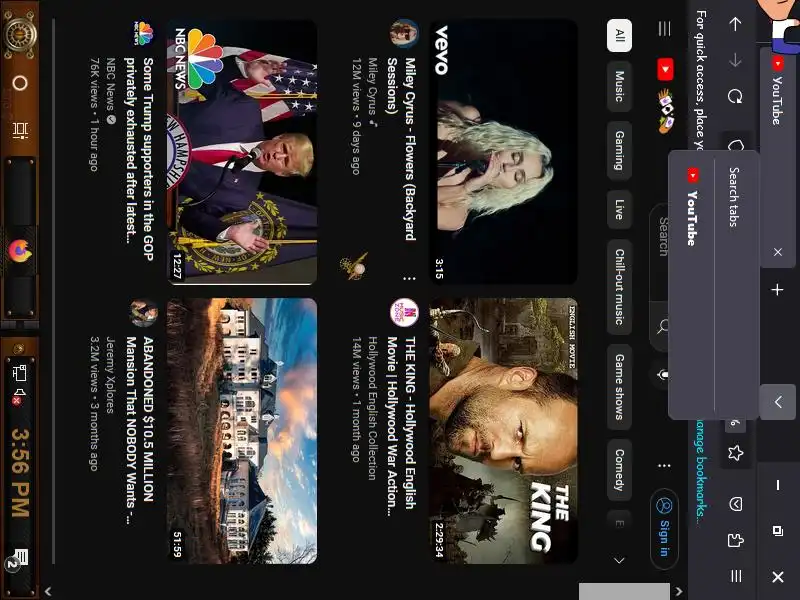Filter by Comedy chip
This screenshot has height=600, width=800.
pyautogui.click(x=619, y=470)
